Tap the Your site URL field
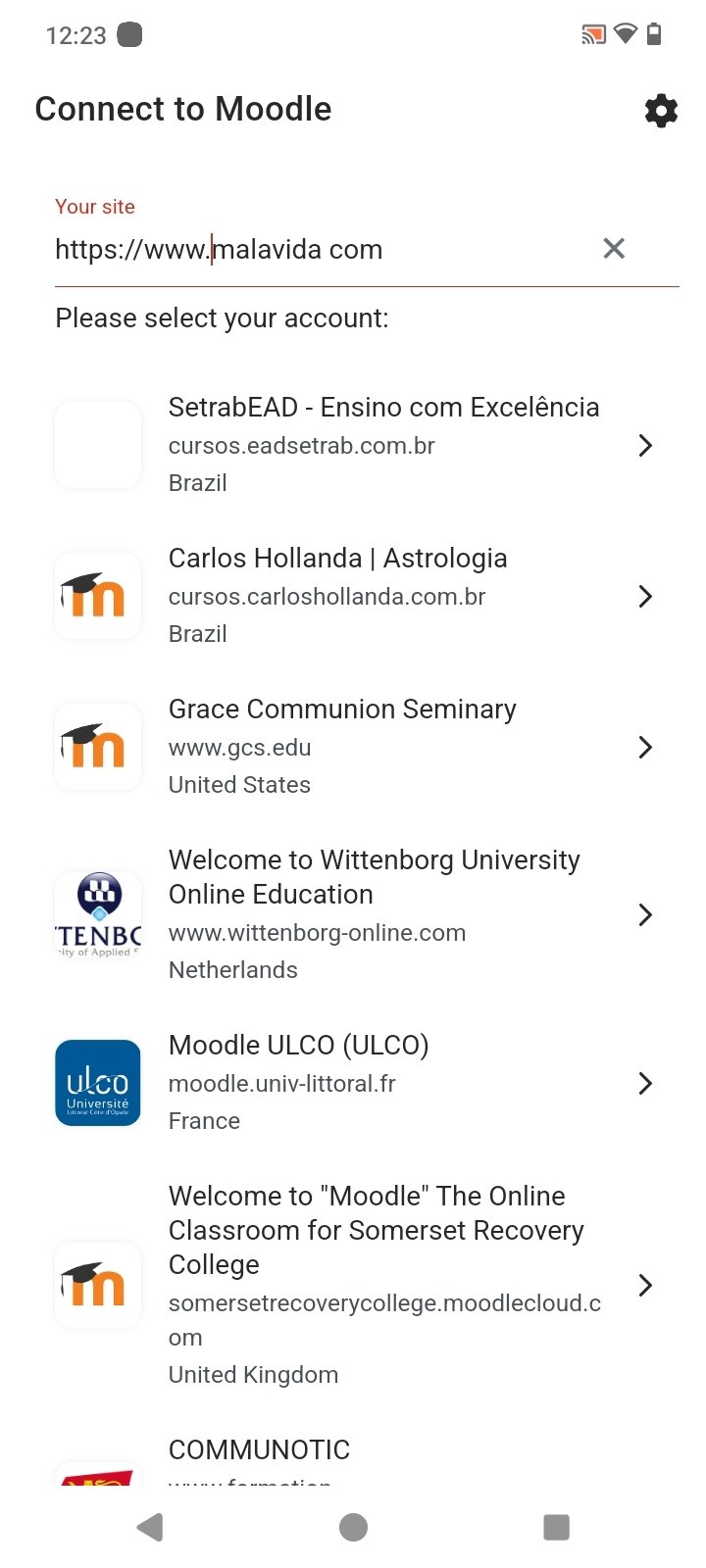Screen dimensions: 706x1568 pos(324,249)
